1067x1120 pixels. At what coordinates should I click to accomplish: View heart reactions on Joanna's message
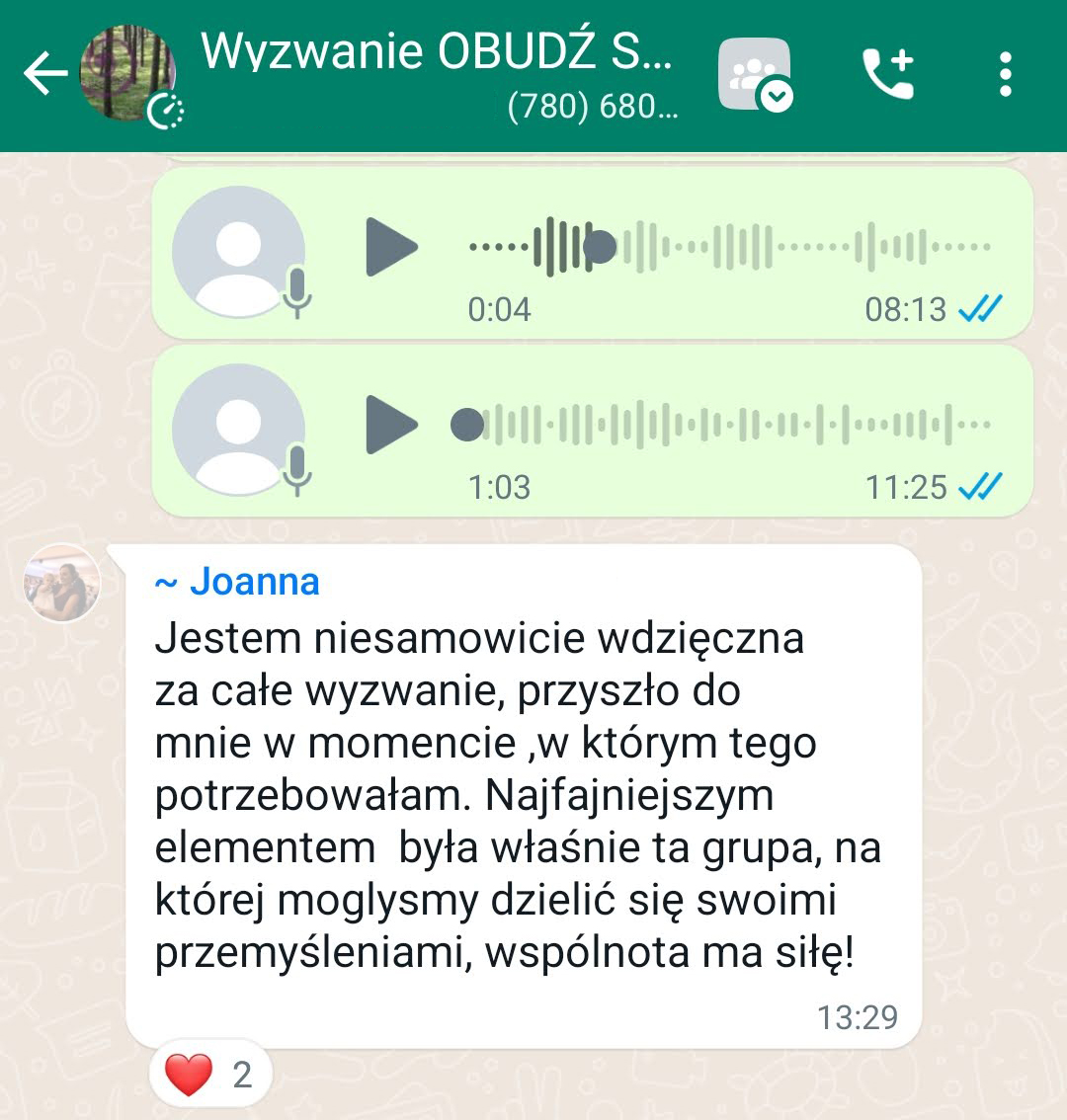click(209, 1075)
